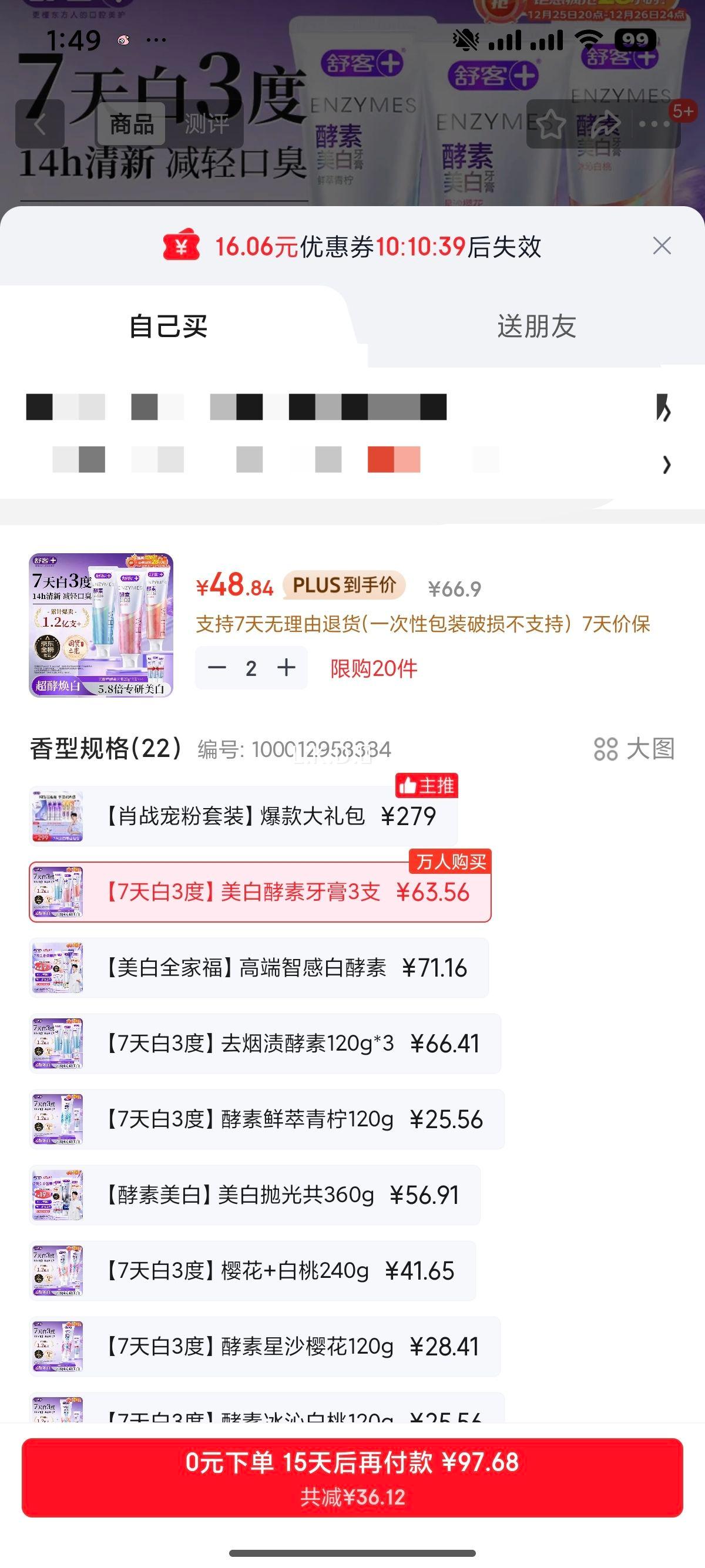The width and height of the screenshot is (705, 1568).
Task: Select the 【肖战宠粉套装】爆款大礼包 option
Action: pos(256,816)
